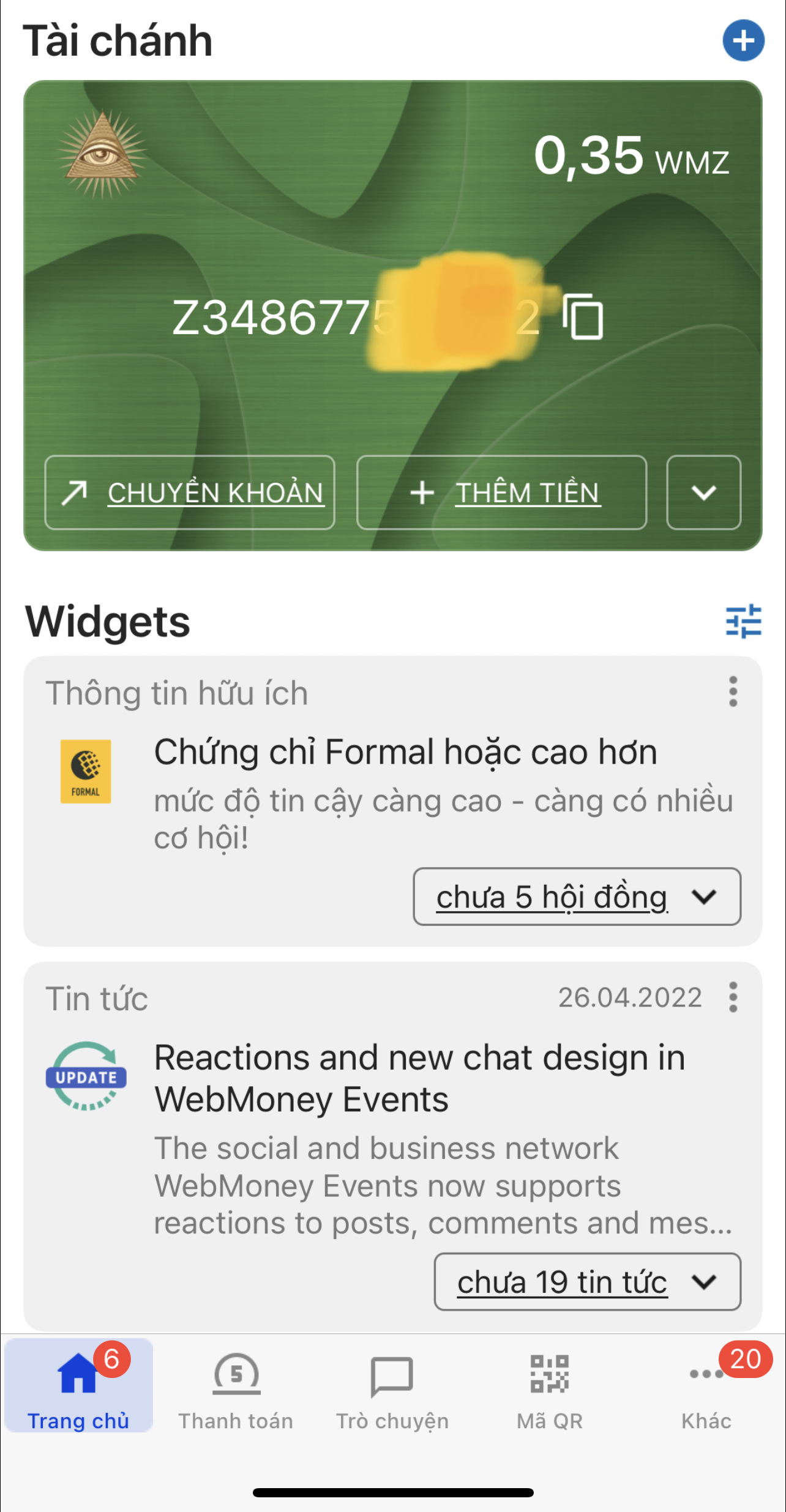Open the Chứng chỉ Formal info card
Screen dimensions: 786x1512
(x=404, y=751)
